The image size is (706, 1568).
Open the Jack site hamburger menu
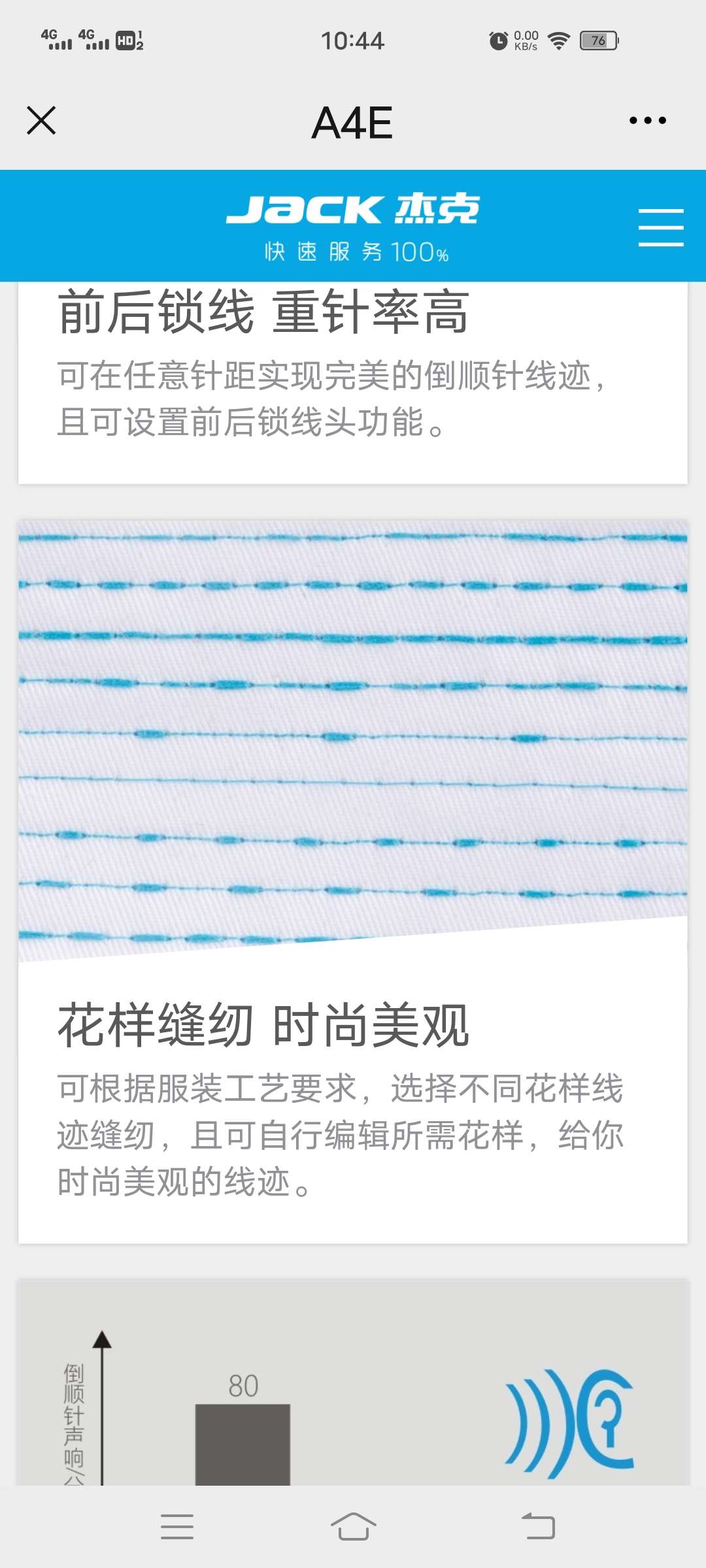coord(661,227)
